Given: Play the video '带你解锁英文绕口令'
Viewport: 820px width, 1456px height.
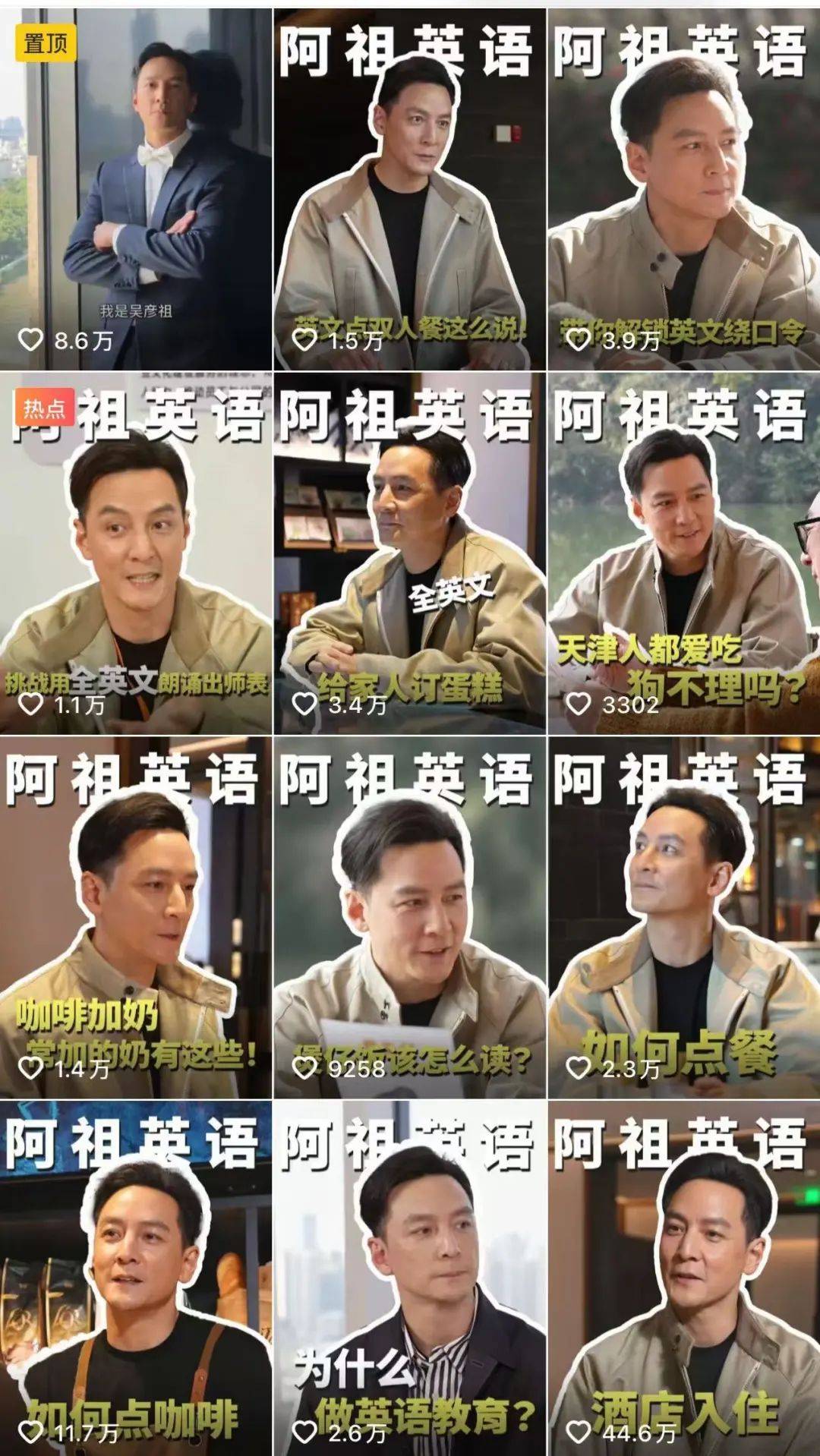Looking at the screenshot, I should coord(683,190).
